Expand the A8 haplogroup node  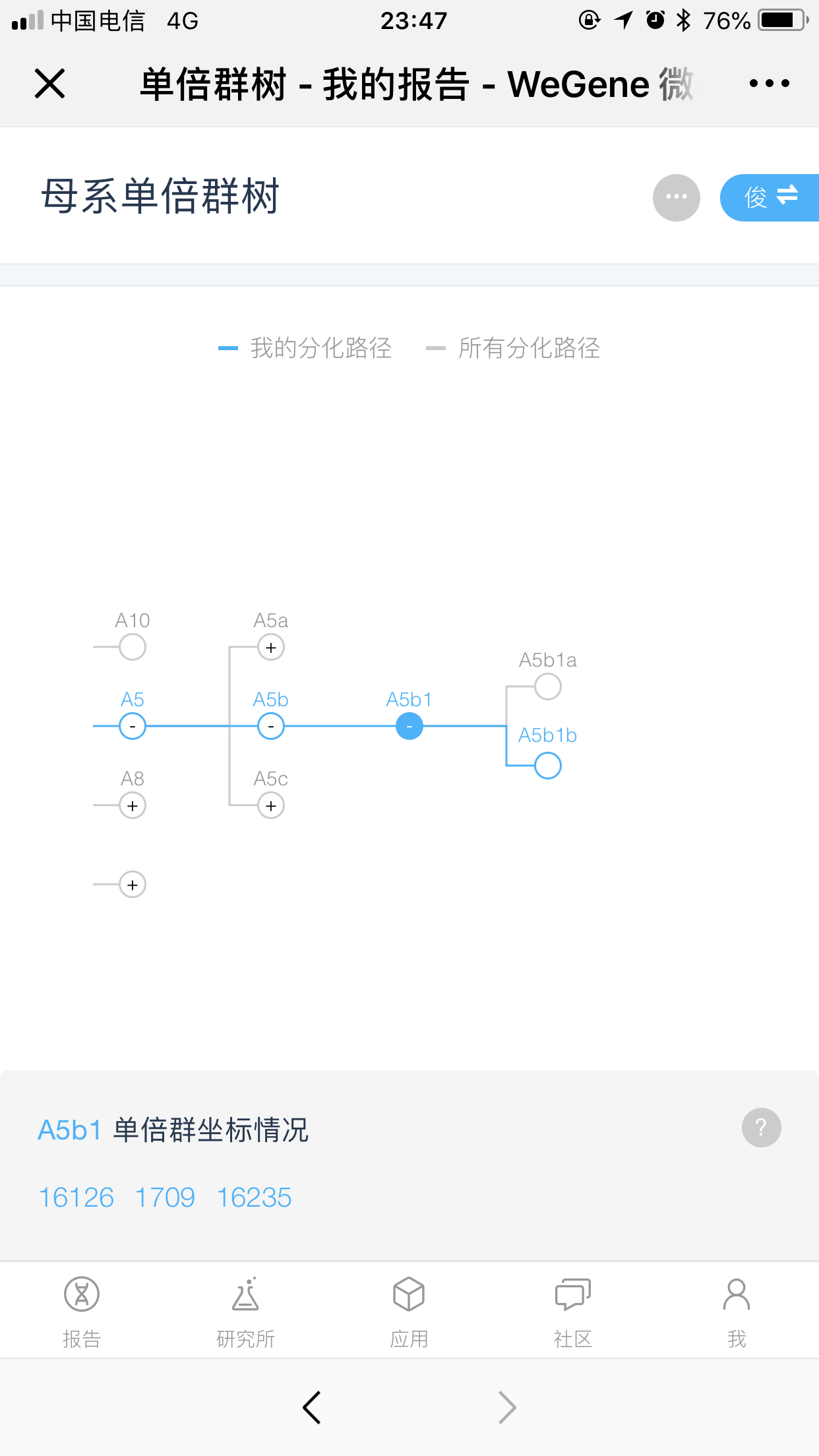point(132,805)
